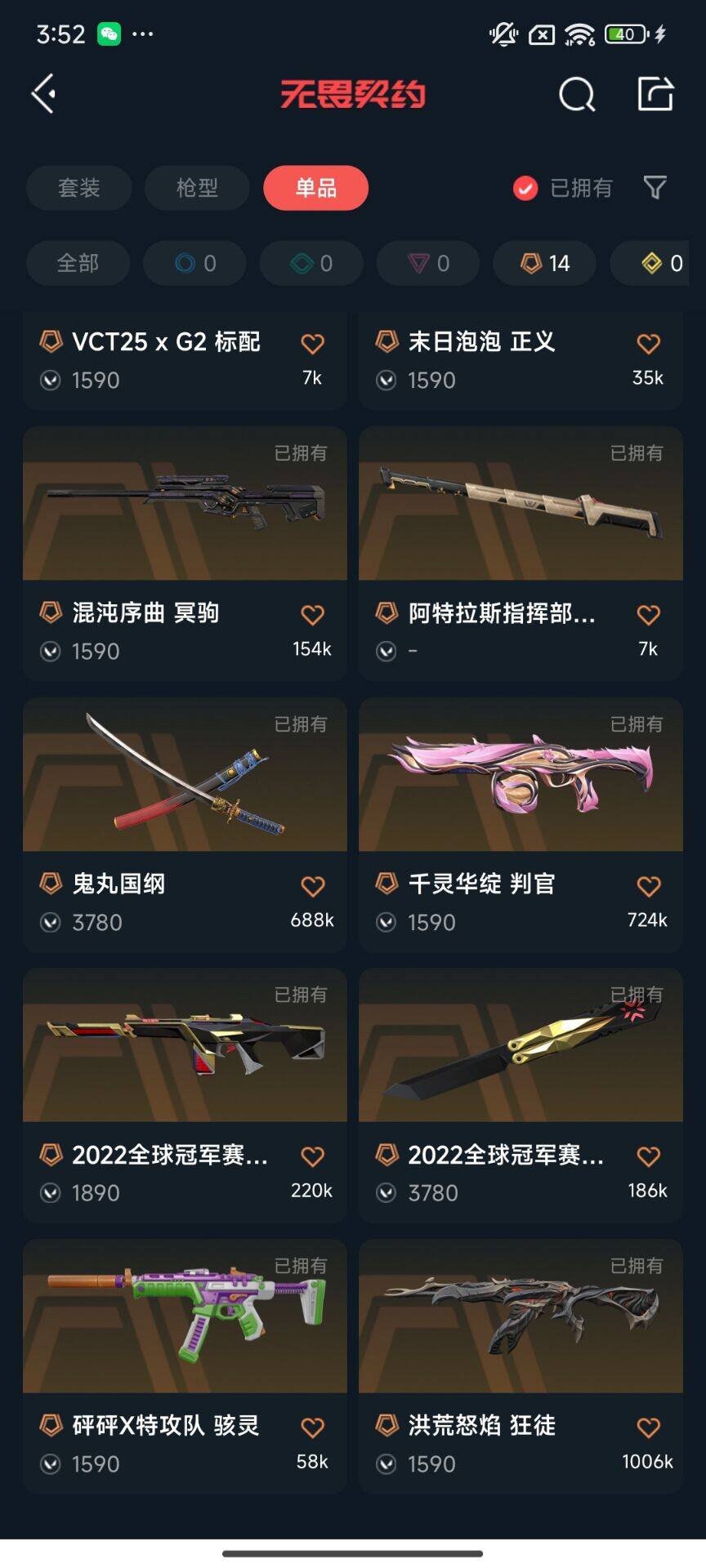Open the search icon

[576, 95]
